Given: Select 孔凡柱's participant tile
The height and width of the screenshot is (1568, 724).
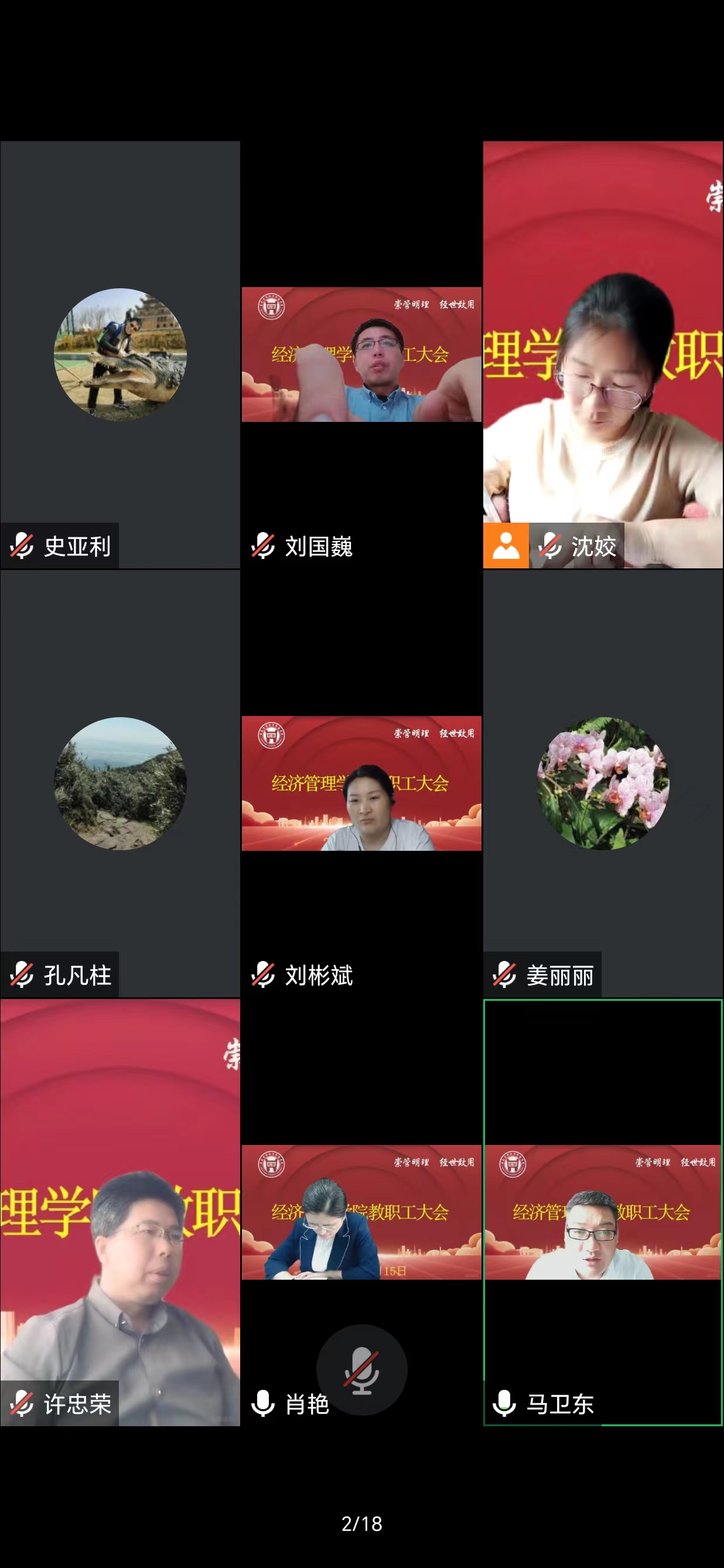Looking at the screenshot, I should (x=120, y=783).
